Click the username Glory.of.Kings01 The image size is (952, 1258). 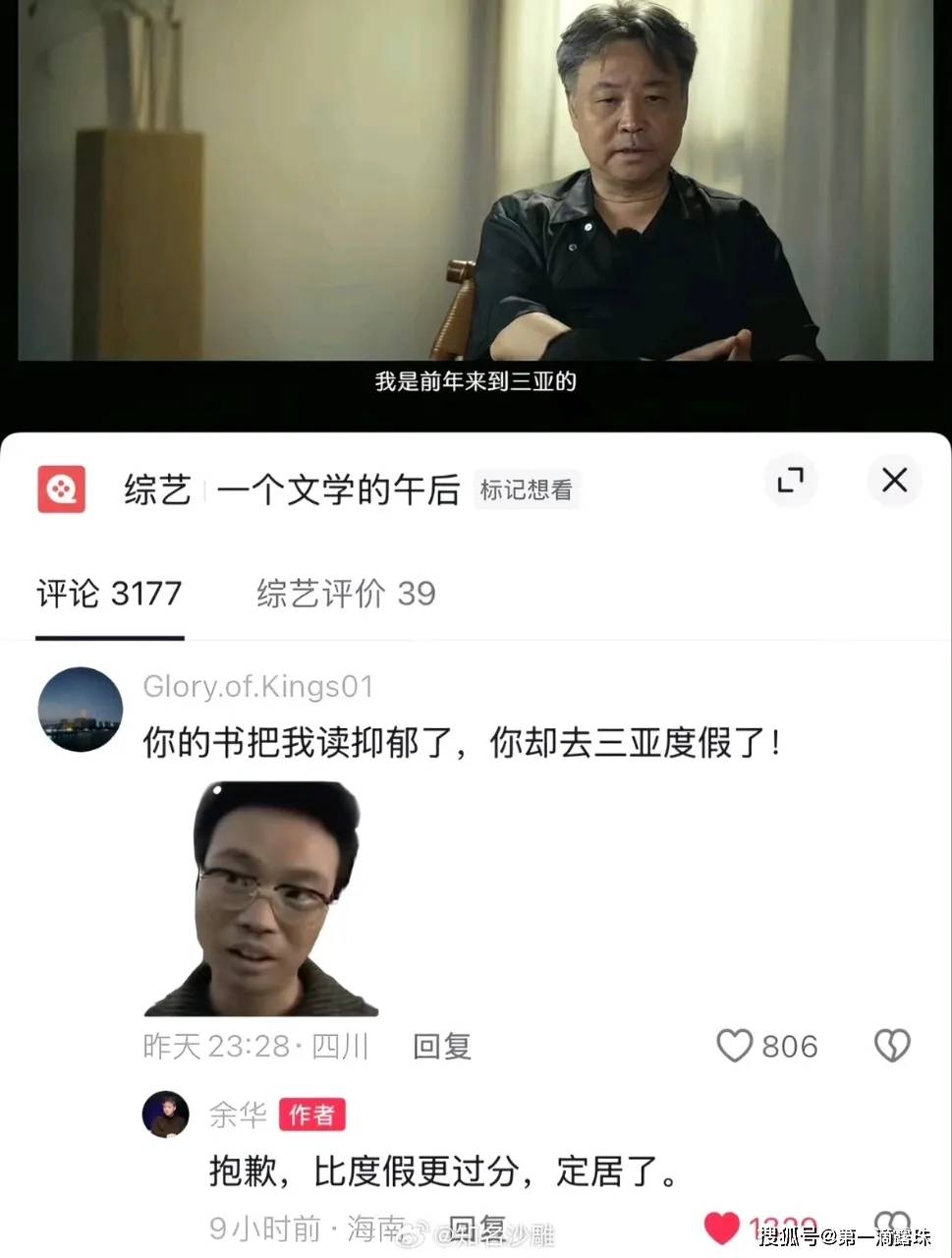pos(258,686)
